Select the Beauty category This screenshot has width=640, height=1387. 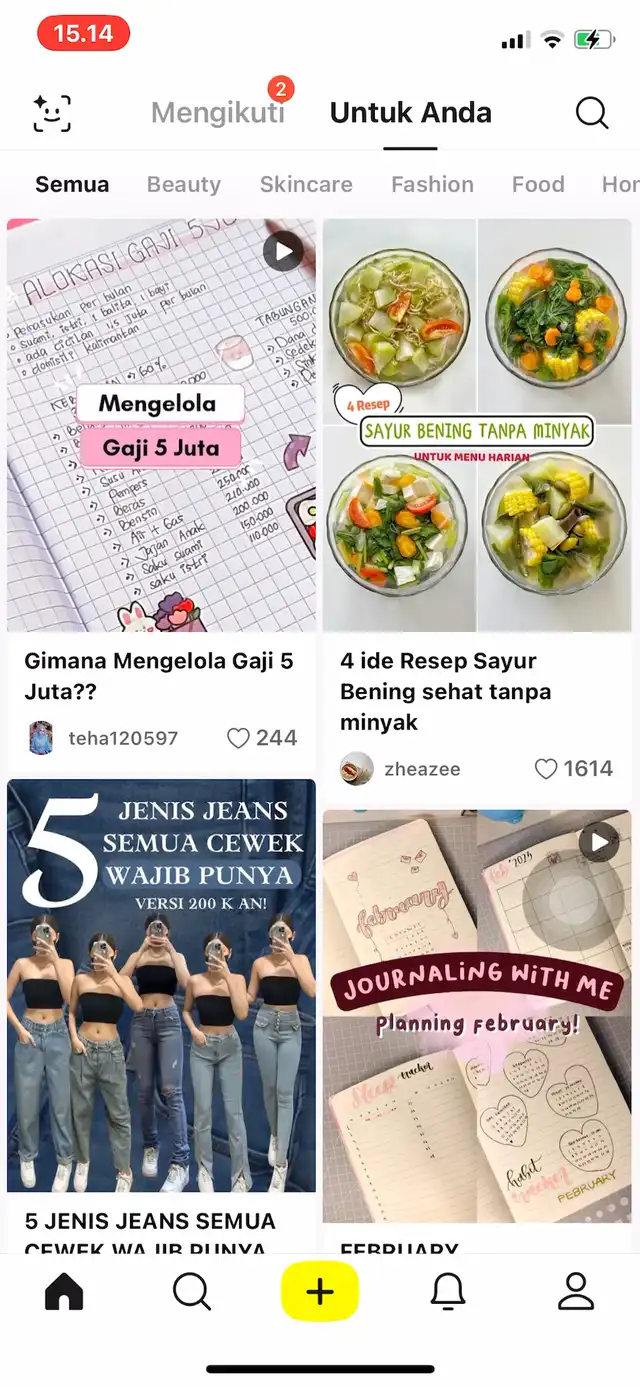(184, 184)
